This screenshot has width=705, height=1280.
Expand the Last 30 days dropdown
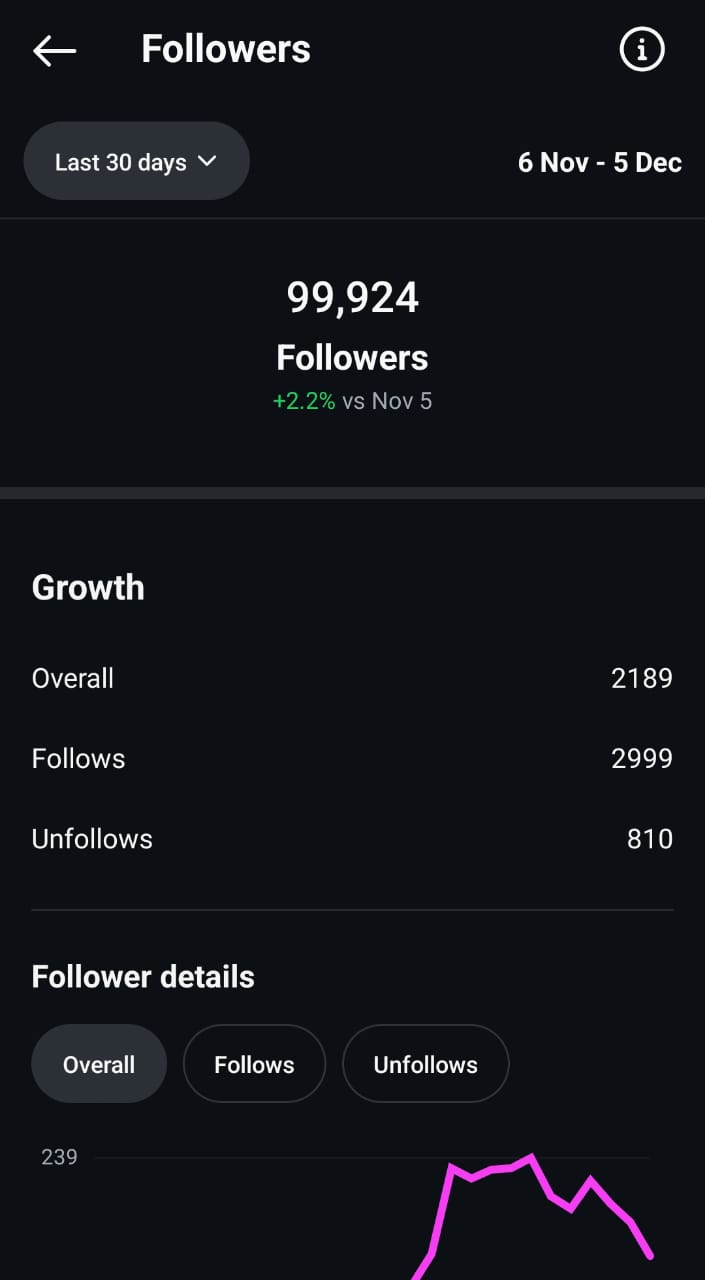pyautogui.click(x=136, y=162)
